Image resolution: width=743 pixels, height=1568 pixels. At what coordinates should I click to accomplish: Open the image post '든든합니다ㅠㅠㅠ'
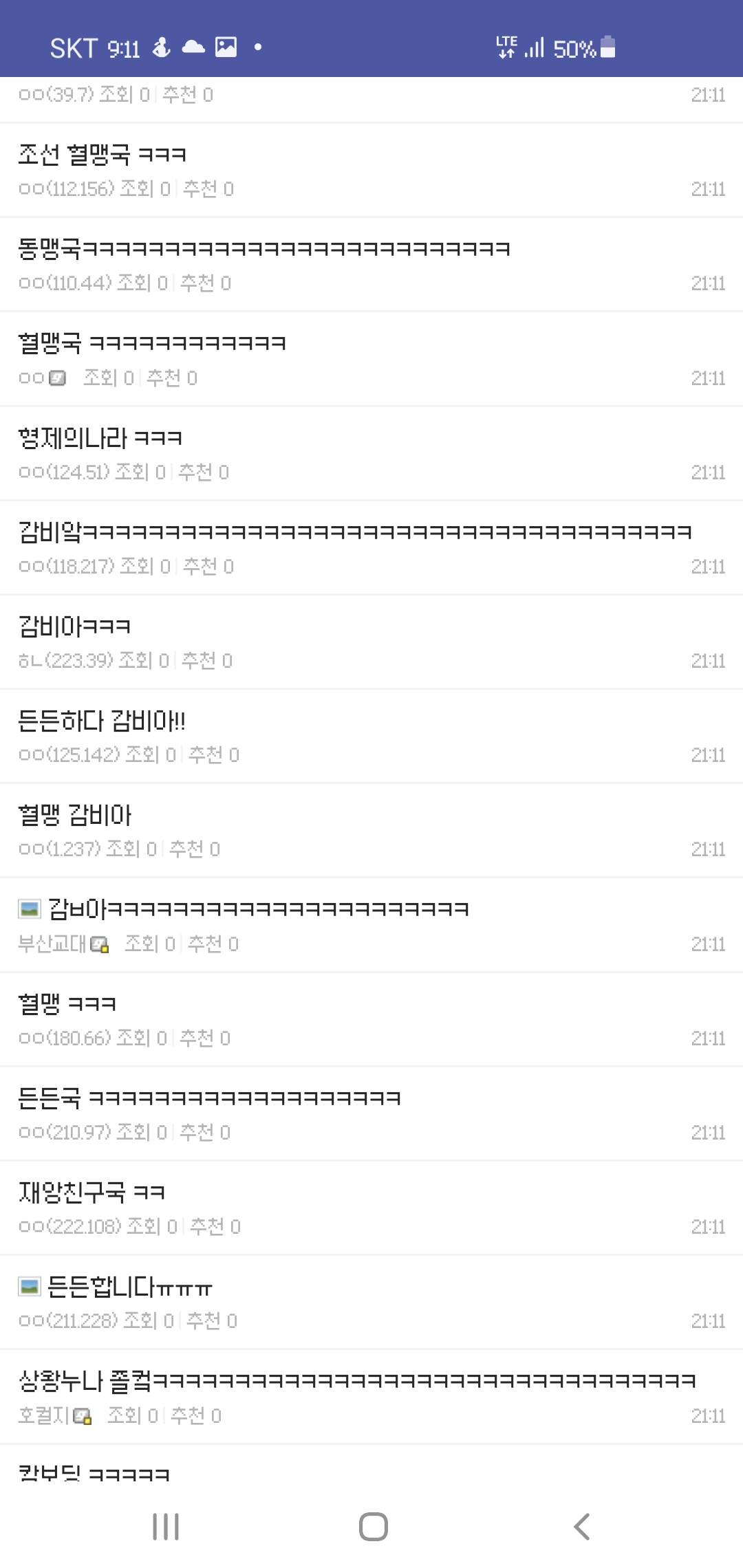(x=129, y=1286)
